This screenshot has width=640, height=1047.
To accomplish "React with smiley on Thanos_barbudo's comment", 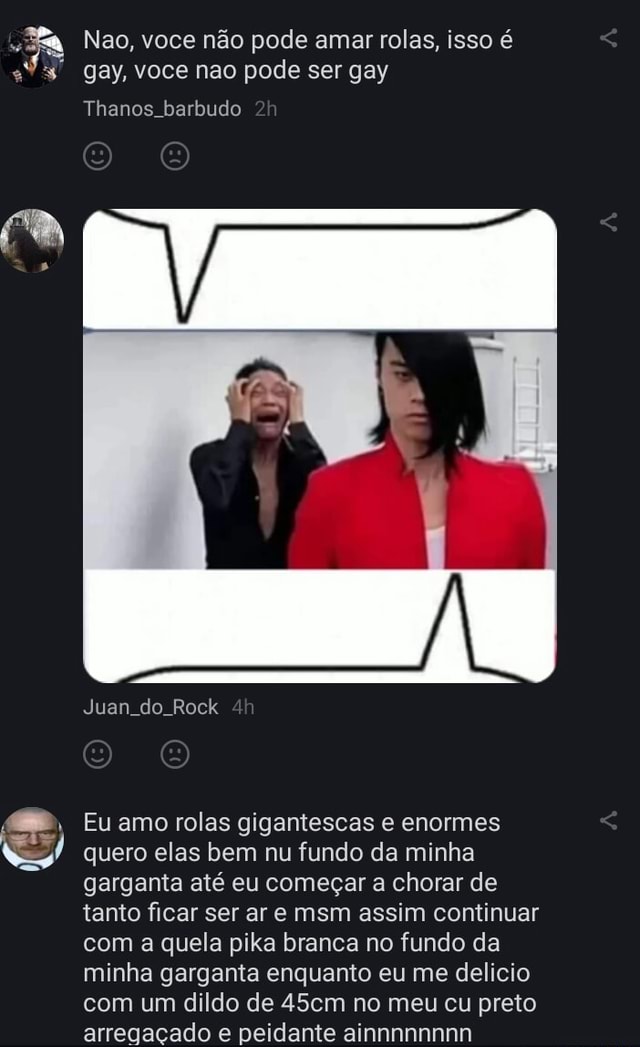I will point(98,156).
